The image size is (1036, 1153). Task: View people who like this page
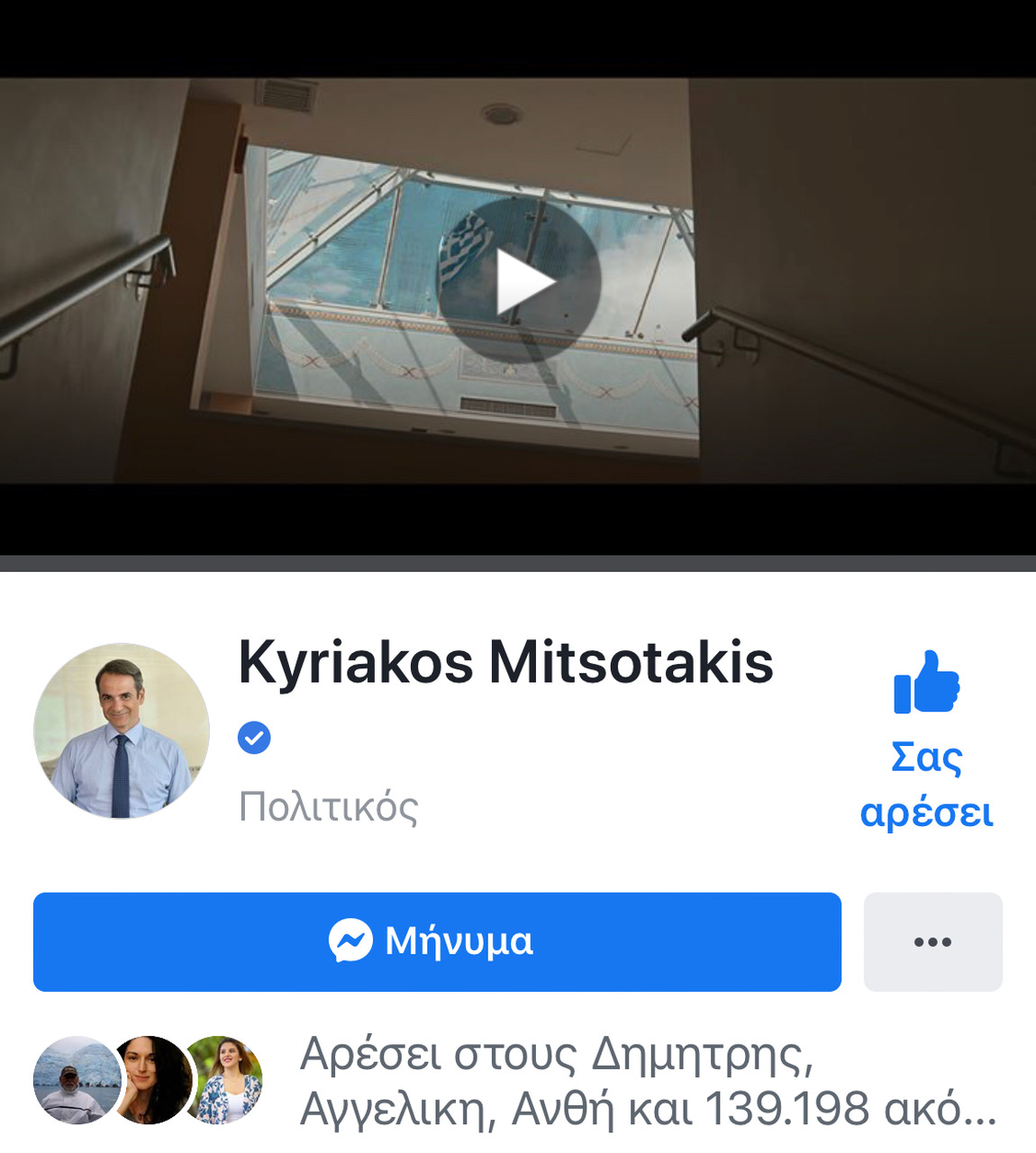(647, 1082)
